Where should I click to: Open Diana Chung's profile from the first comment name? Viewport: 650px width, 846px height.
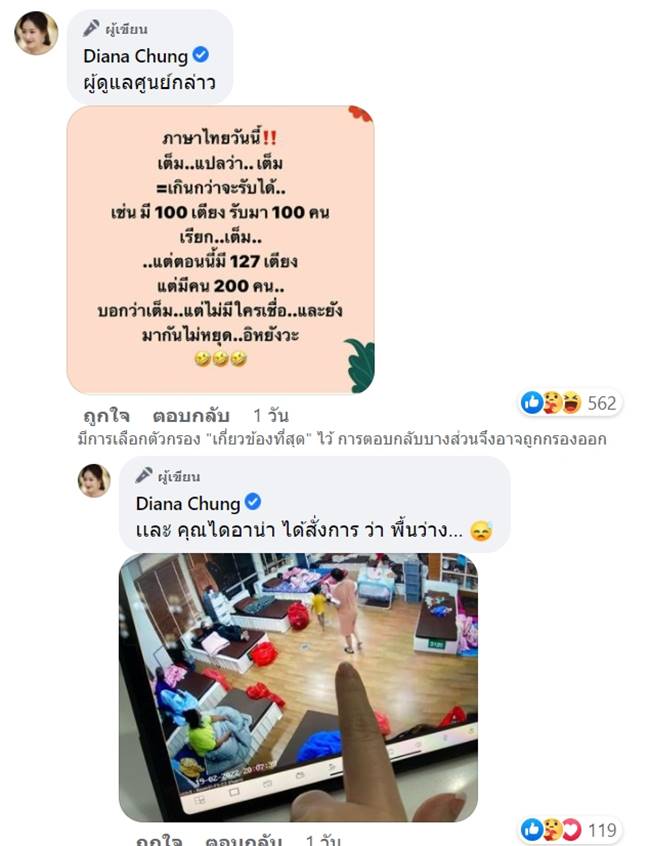[x=135, y=56]
